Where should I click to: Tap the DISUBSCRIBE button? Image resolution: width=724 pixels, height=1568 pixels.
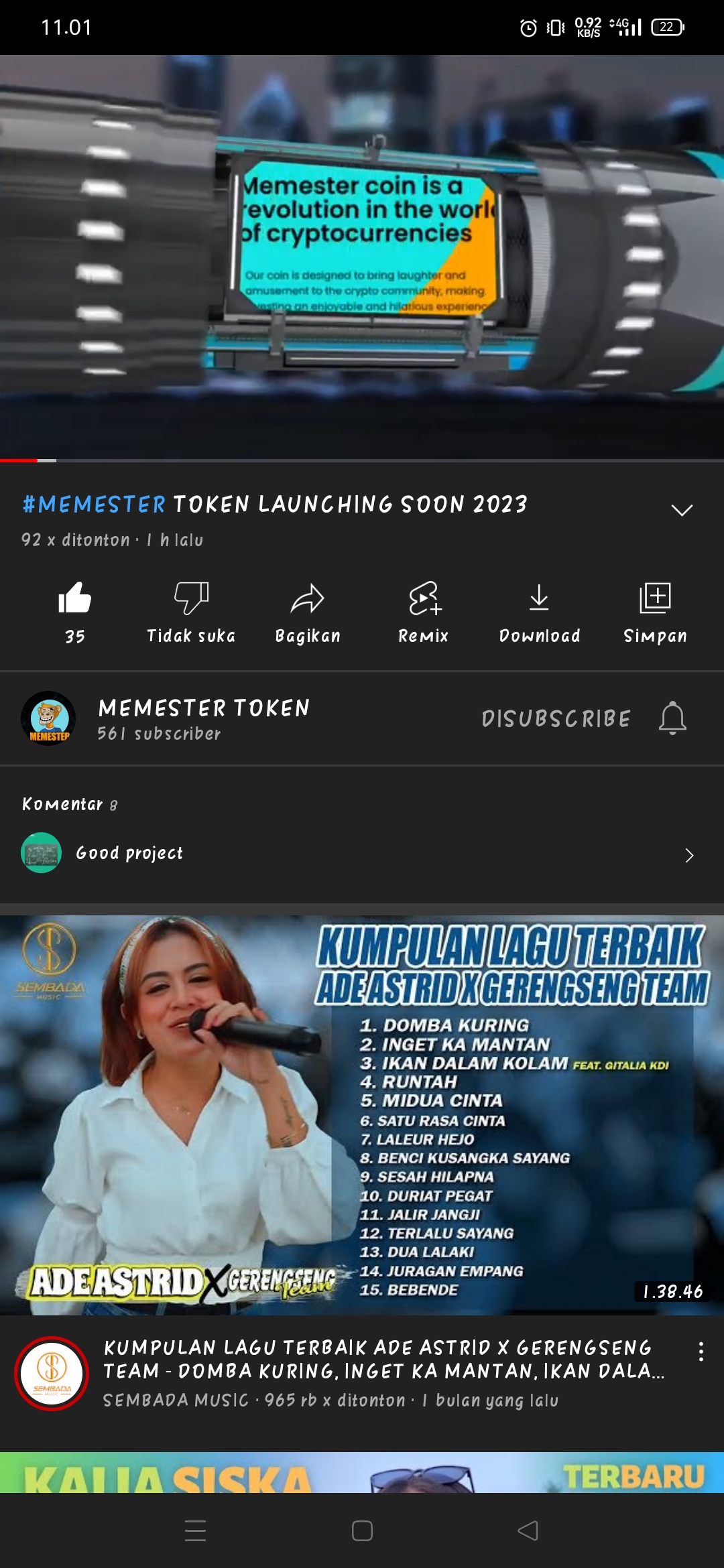click(556, 719)
